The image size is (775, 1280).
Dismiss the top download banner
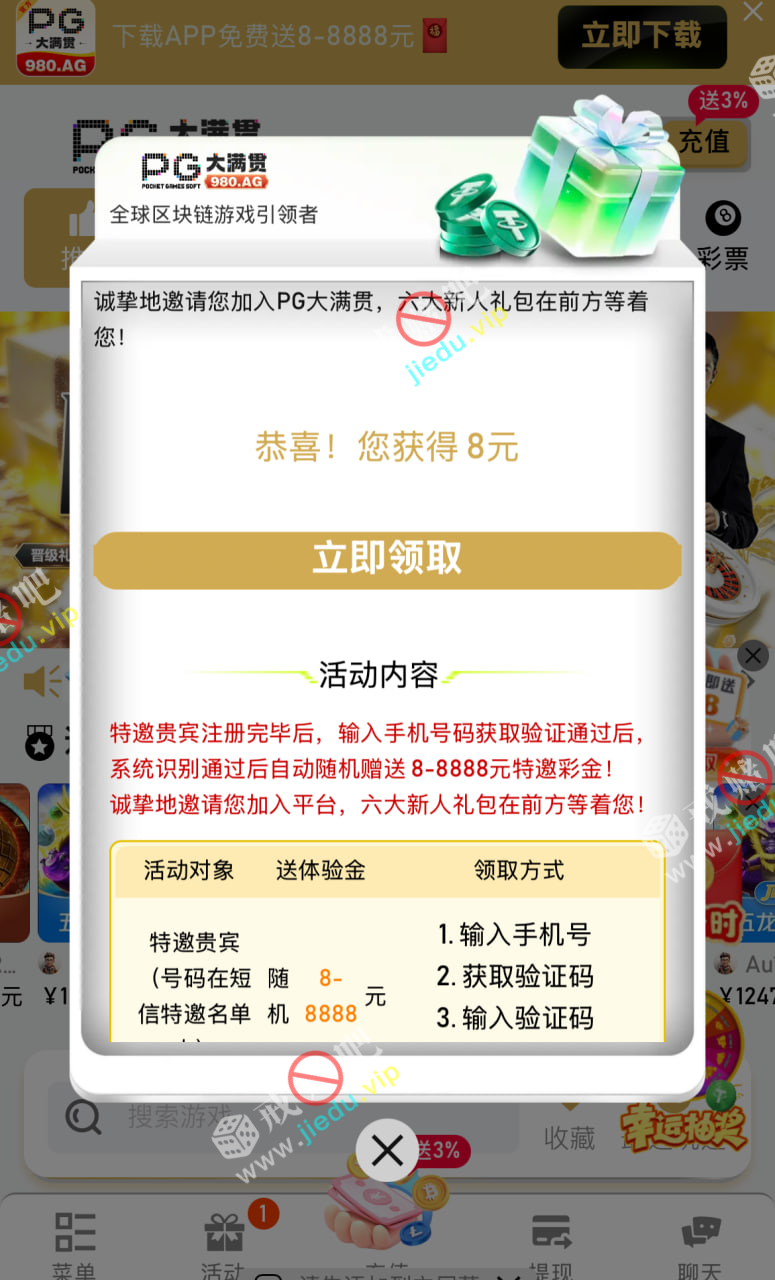pos(752,12)
